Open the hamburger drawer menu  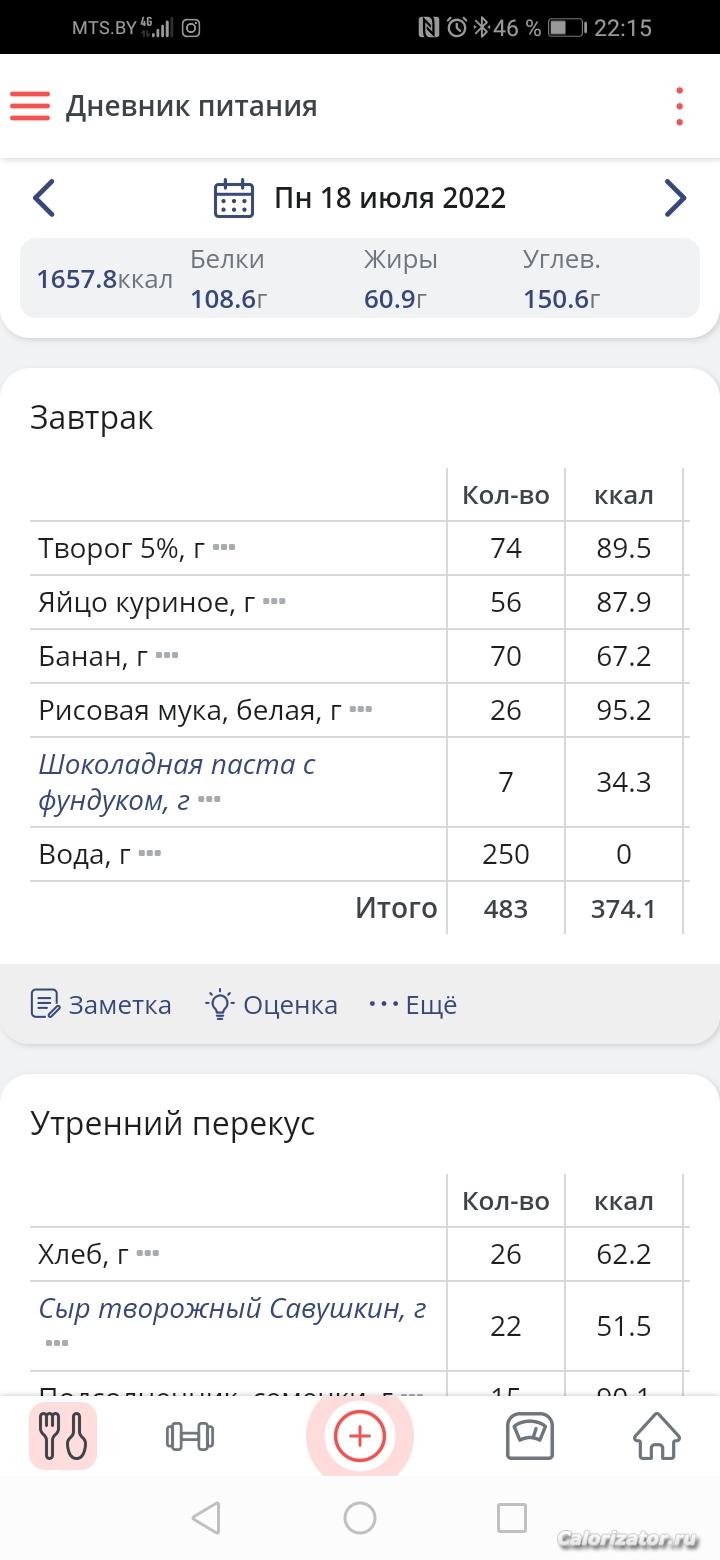pyautogui.click(x=30, y=106)
